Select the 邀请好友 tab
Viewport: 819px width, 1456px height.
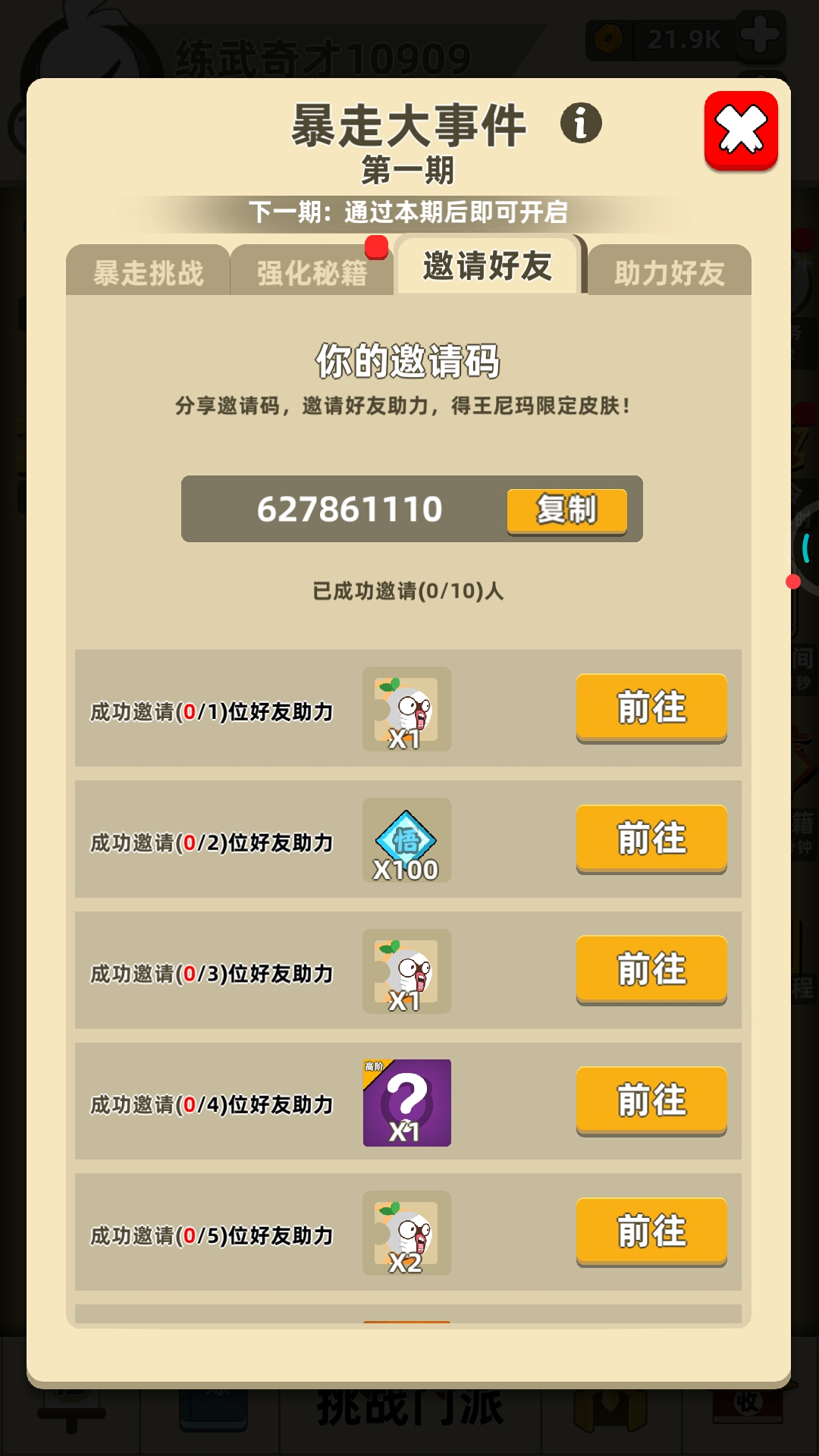coord(488,266)
